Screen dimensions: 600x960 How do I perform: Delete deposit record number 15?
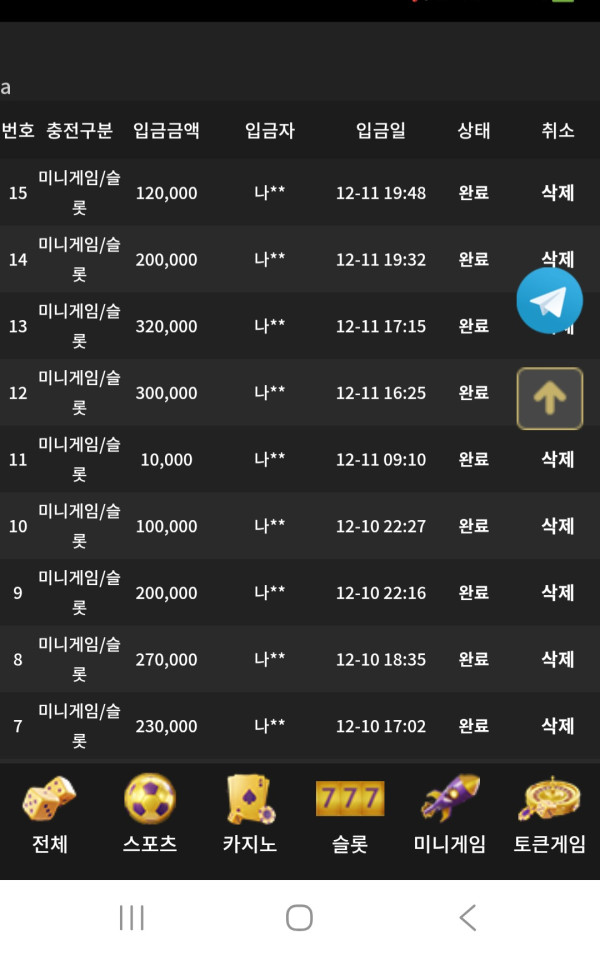[557, 193]
